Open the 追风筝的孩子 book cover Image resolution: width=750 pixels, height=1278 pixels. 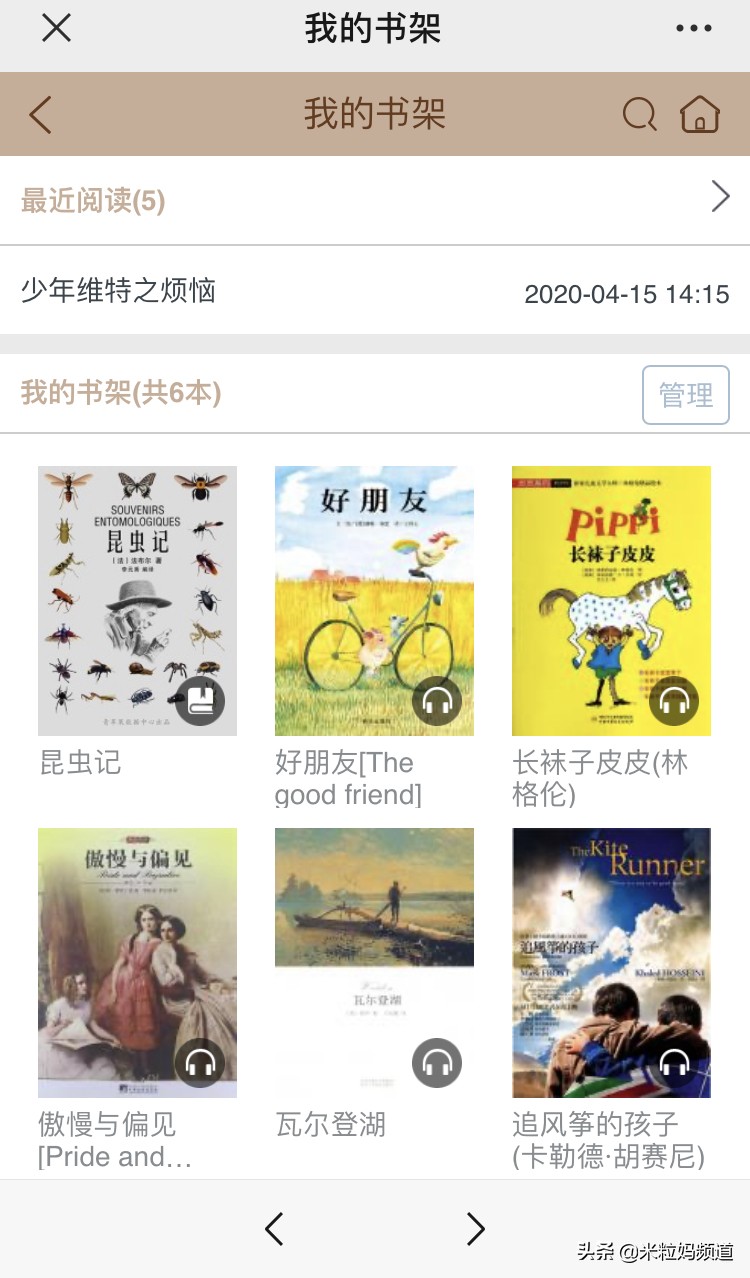click(x=611, y=962)
